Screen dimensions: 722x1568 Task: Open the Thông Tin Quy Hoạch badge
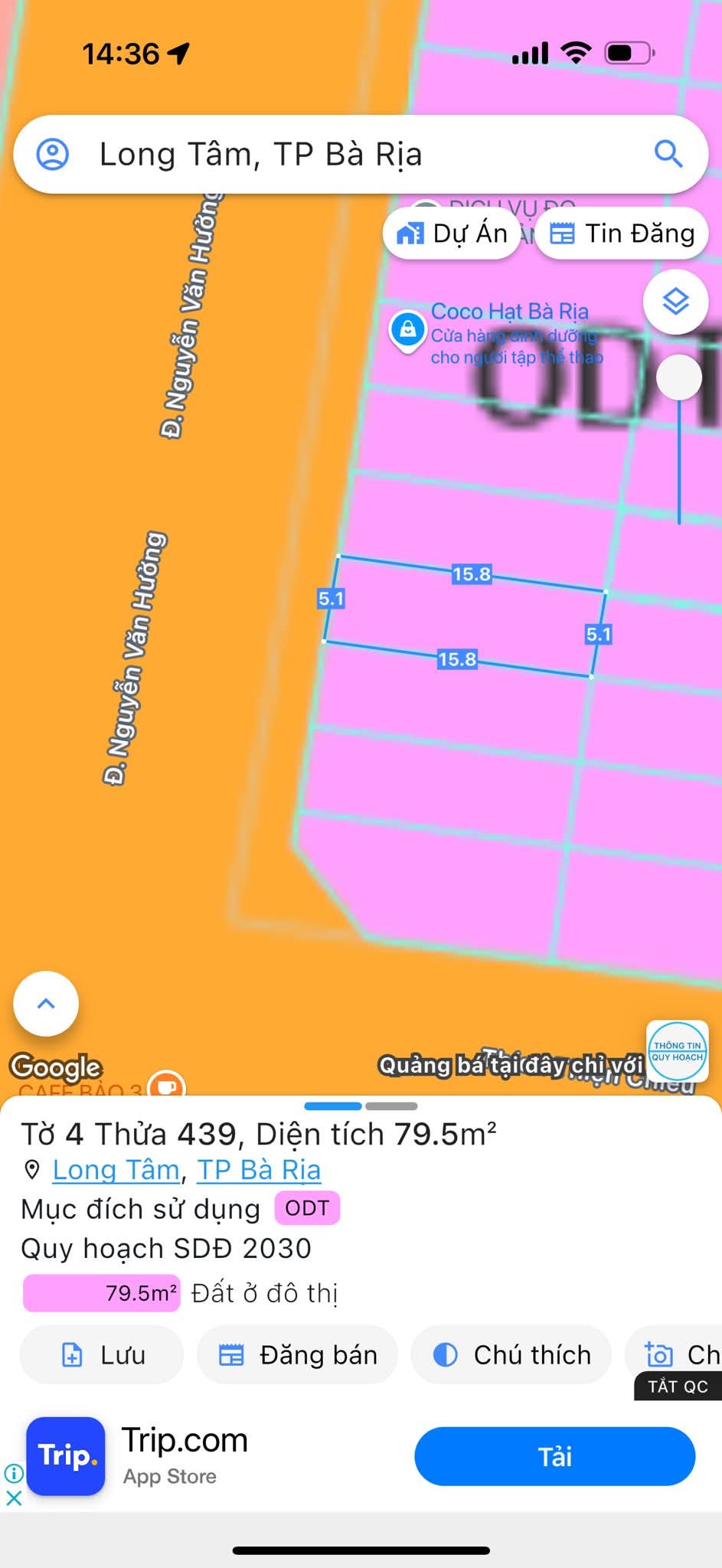(x=677, y=1050)
